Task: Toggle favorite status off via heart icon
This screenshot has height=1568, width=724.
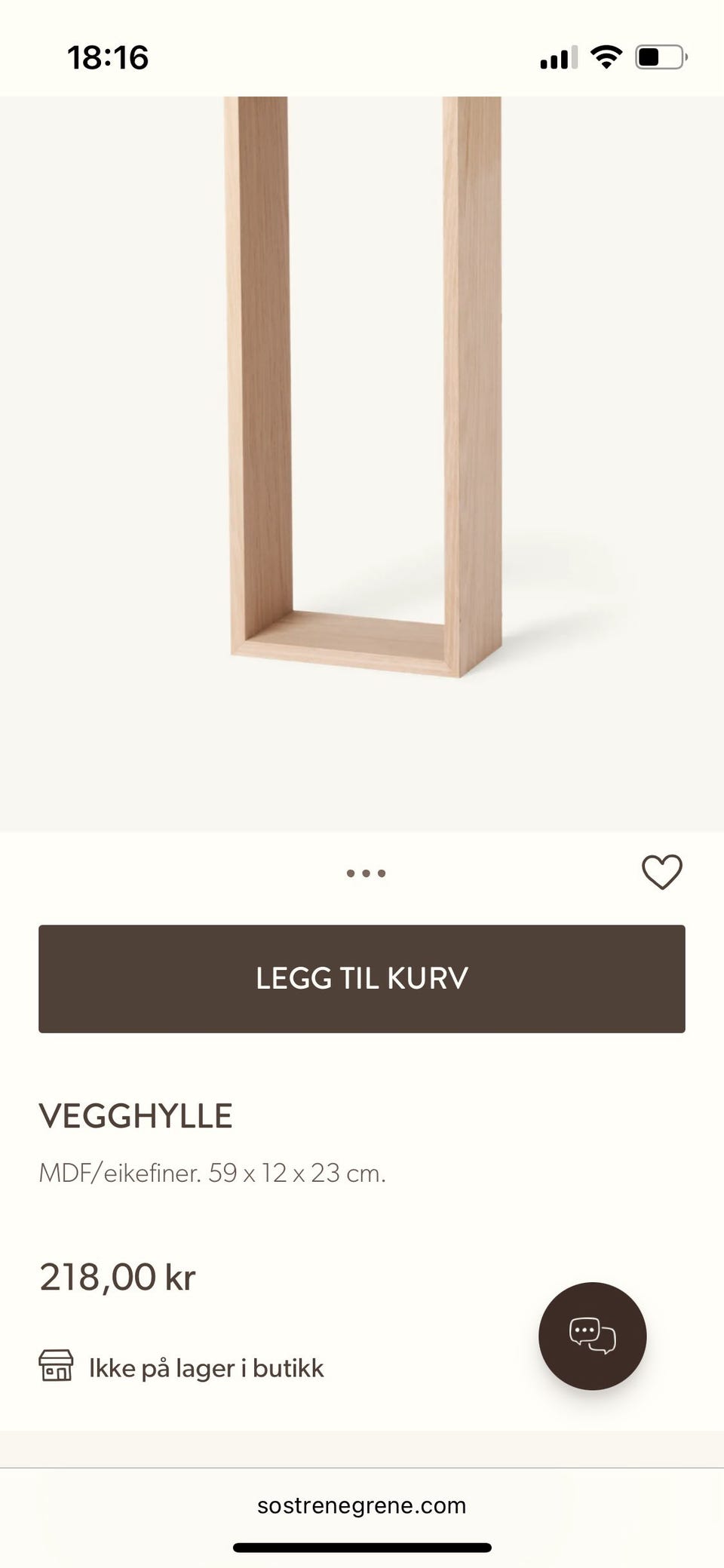Action: pos(661,872)
